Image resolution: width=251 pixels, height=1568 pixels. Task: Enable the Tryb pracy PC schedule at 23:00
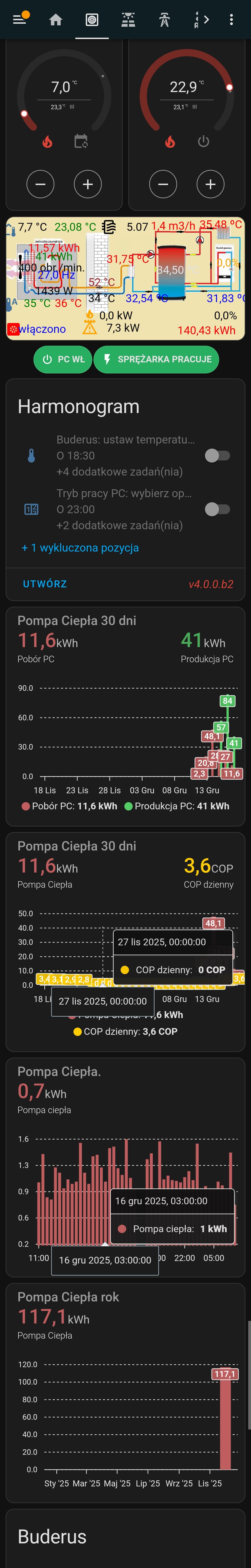(x=217, y=509)
